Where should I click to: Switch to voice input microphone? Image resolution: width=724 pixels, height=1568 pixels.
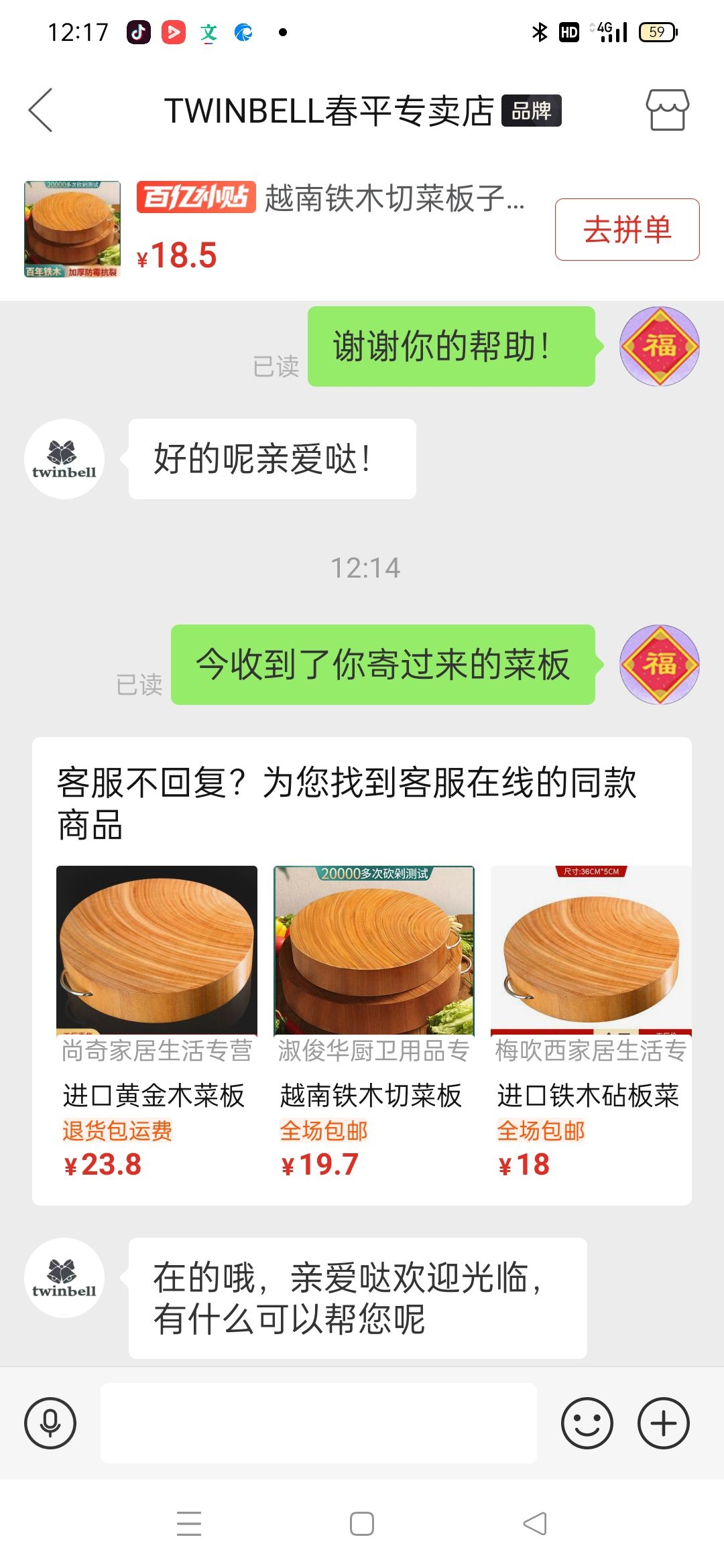(x=50, y=1423)
